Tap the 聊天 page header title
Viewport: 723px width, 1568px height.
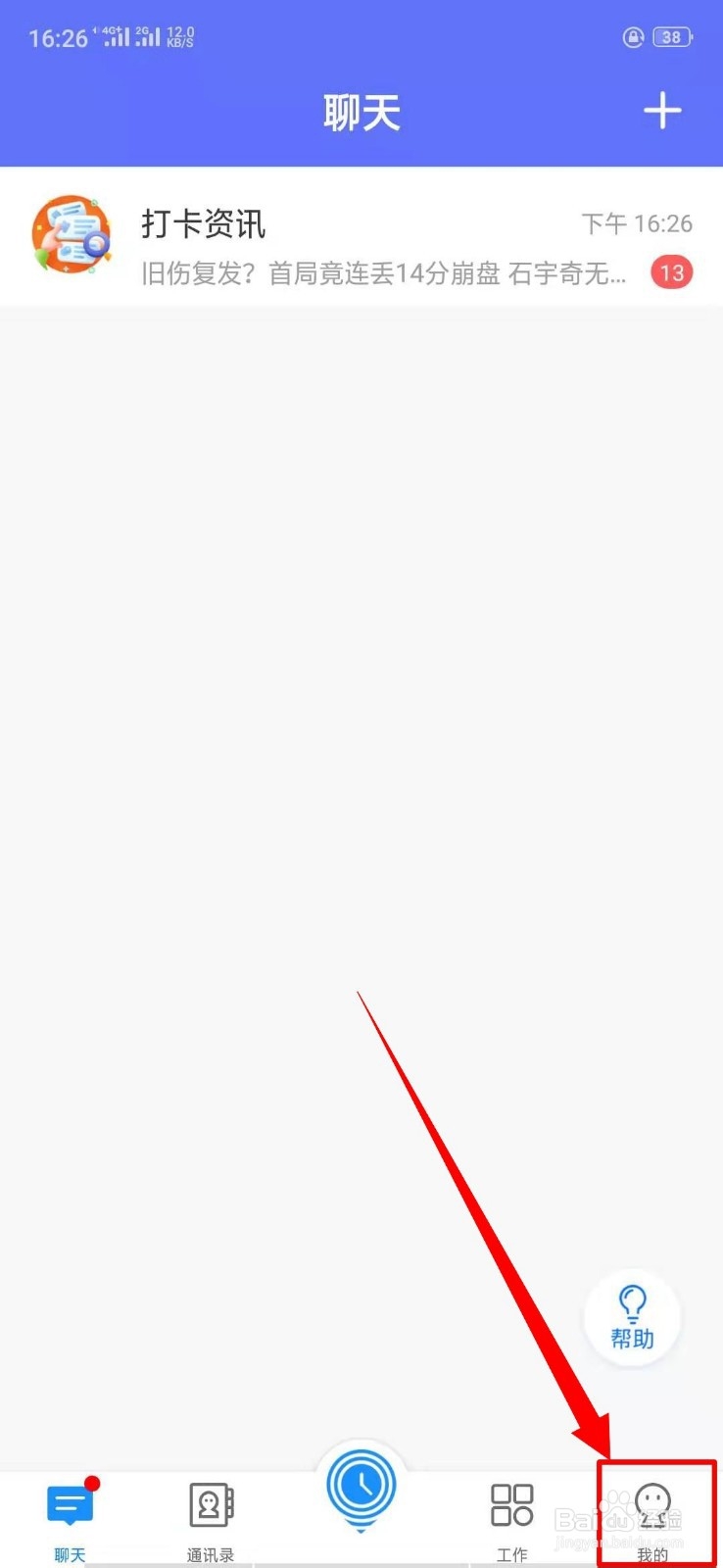click(361, 111)
